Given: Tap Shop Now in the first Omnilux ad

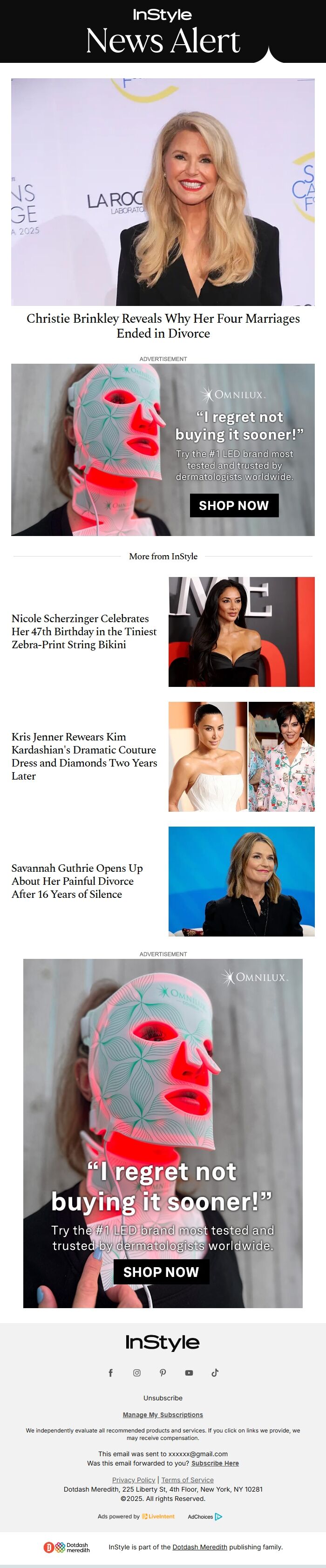Looking at the screenshot, I should [233, 505].
